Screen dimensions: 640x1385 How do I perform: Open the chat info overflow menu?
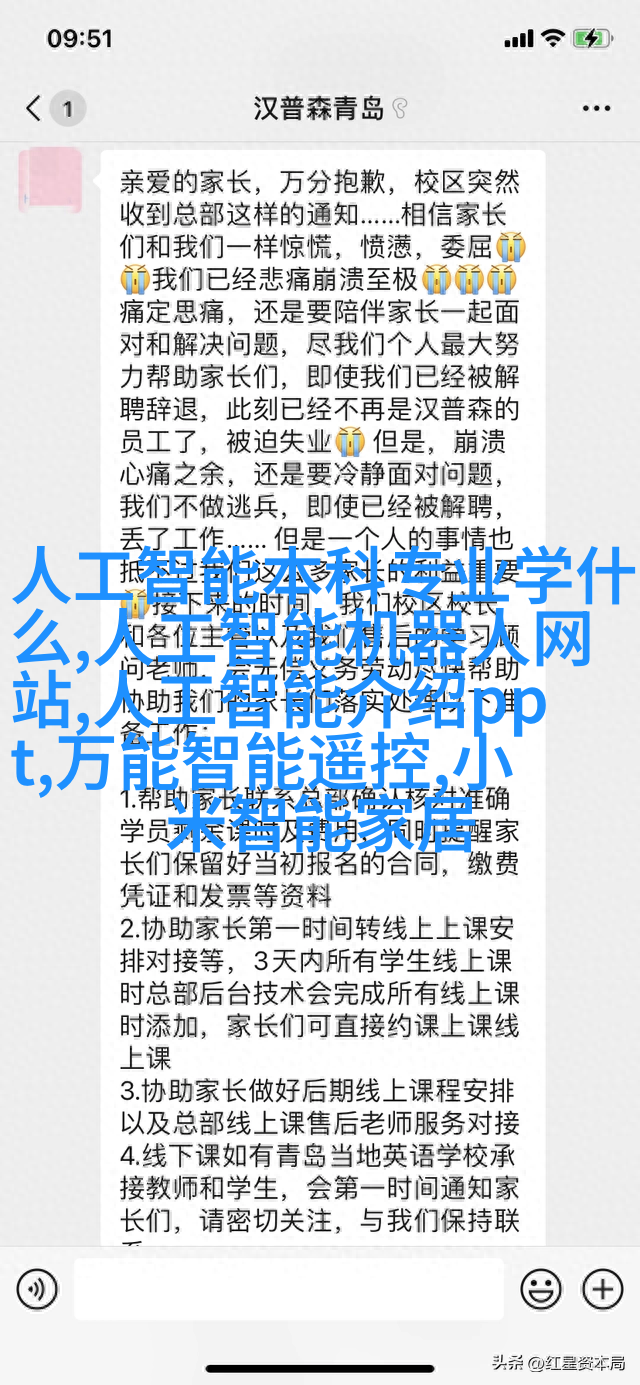[596, 108]
